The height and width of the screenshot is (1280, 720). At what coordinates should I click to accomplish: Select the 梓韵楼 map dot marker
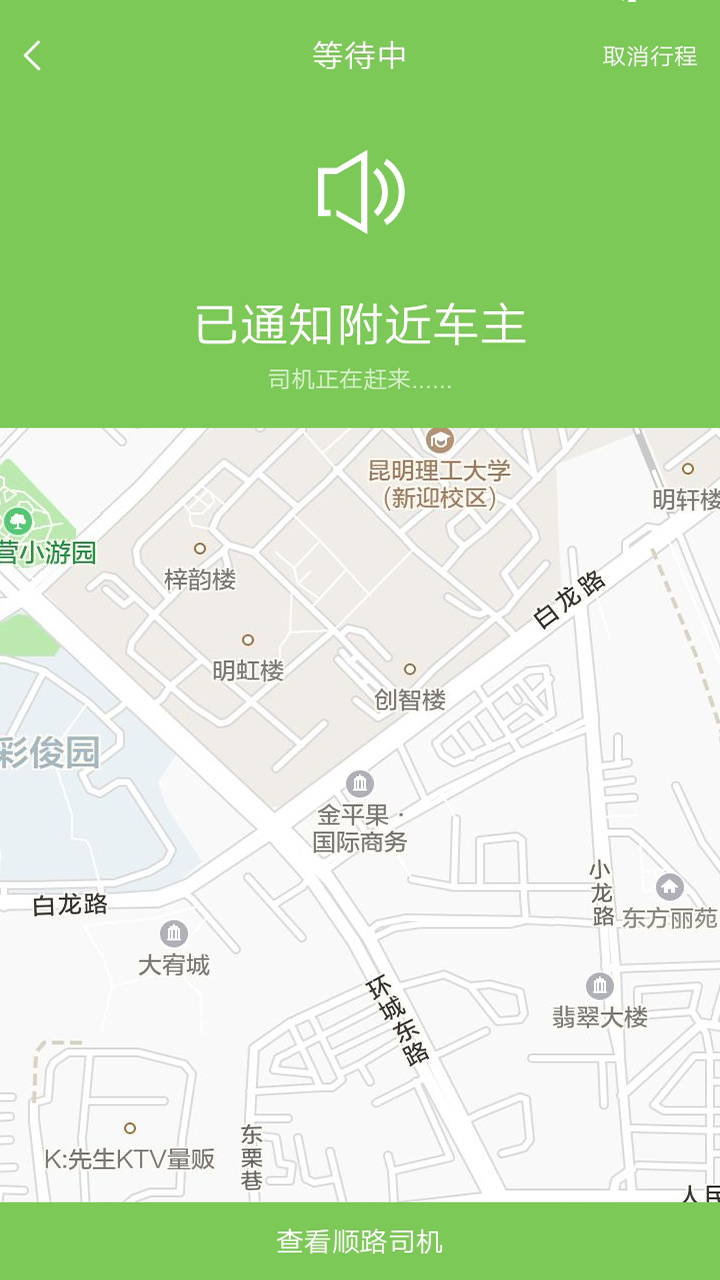point(200,550)
